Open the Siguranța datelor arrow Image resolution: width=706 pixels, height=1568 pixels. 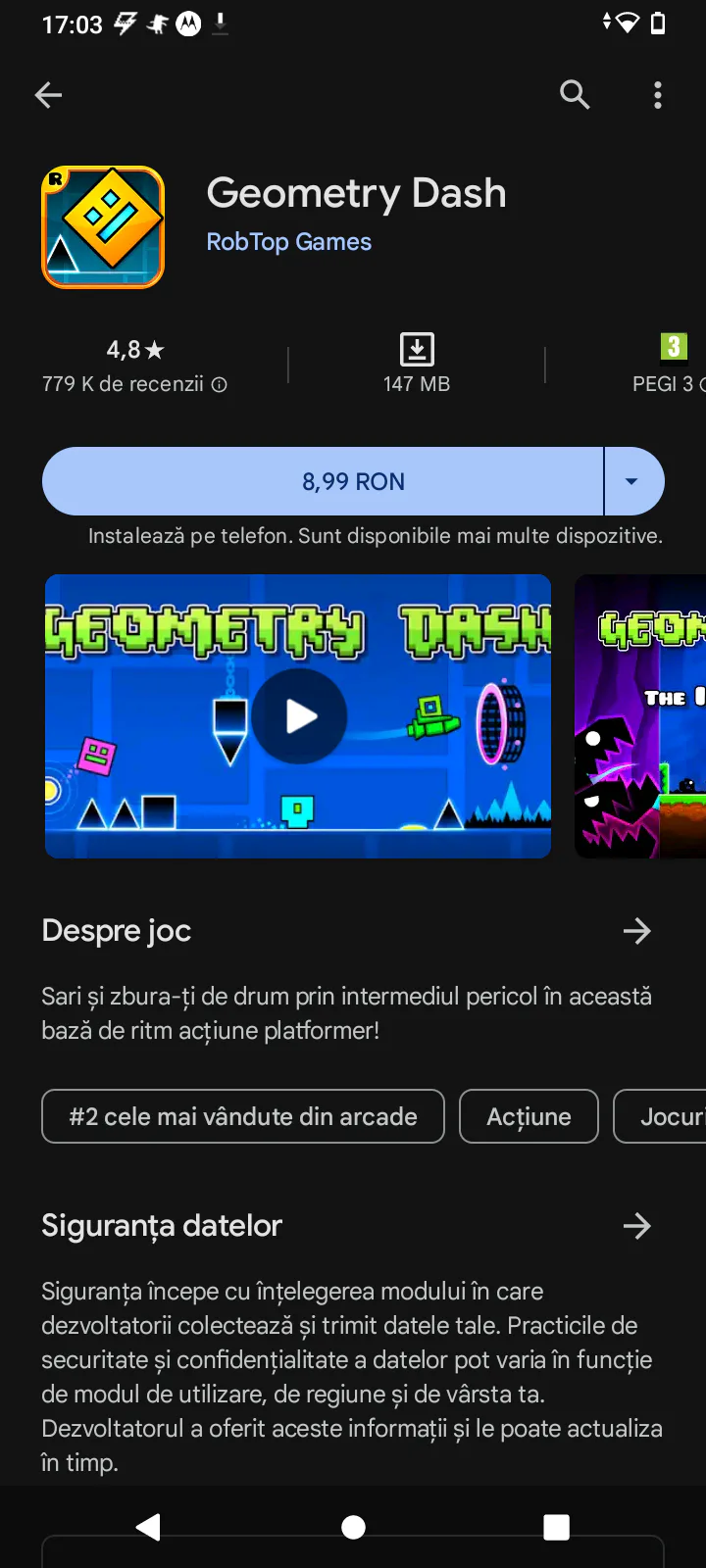[x=637, y=1226]
